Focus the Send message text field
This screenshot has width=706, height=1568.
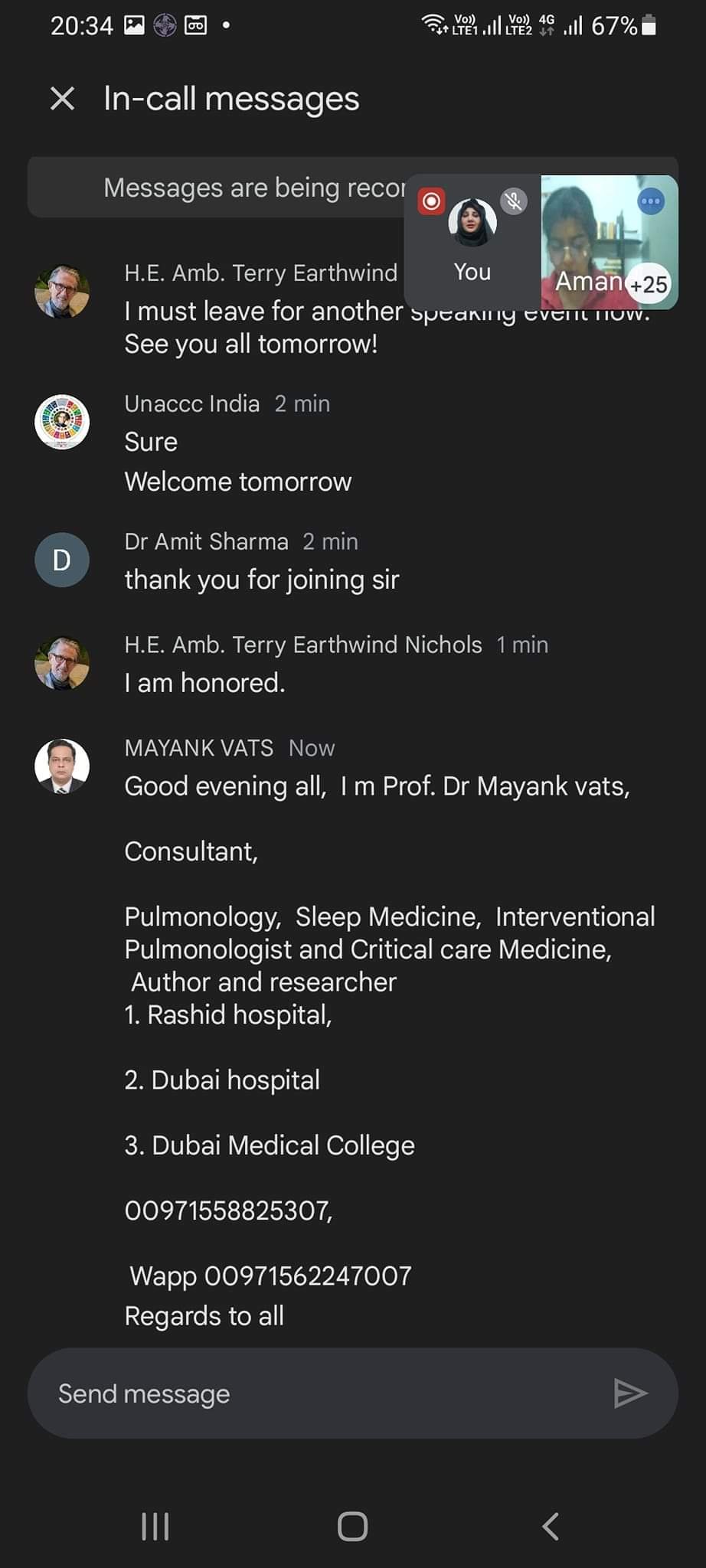[322, 1393]
